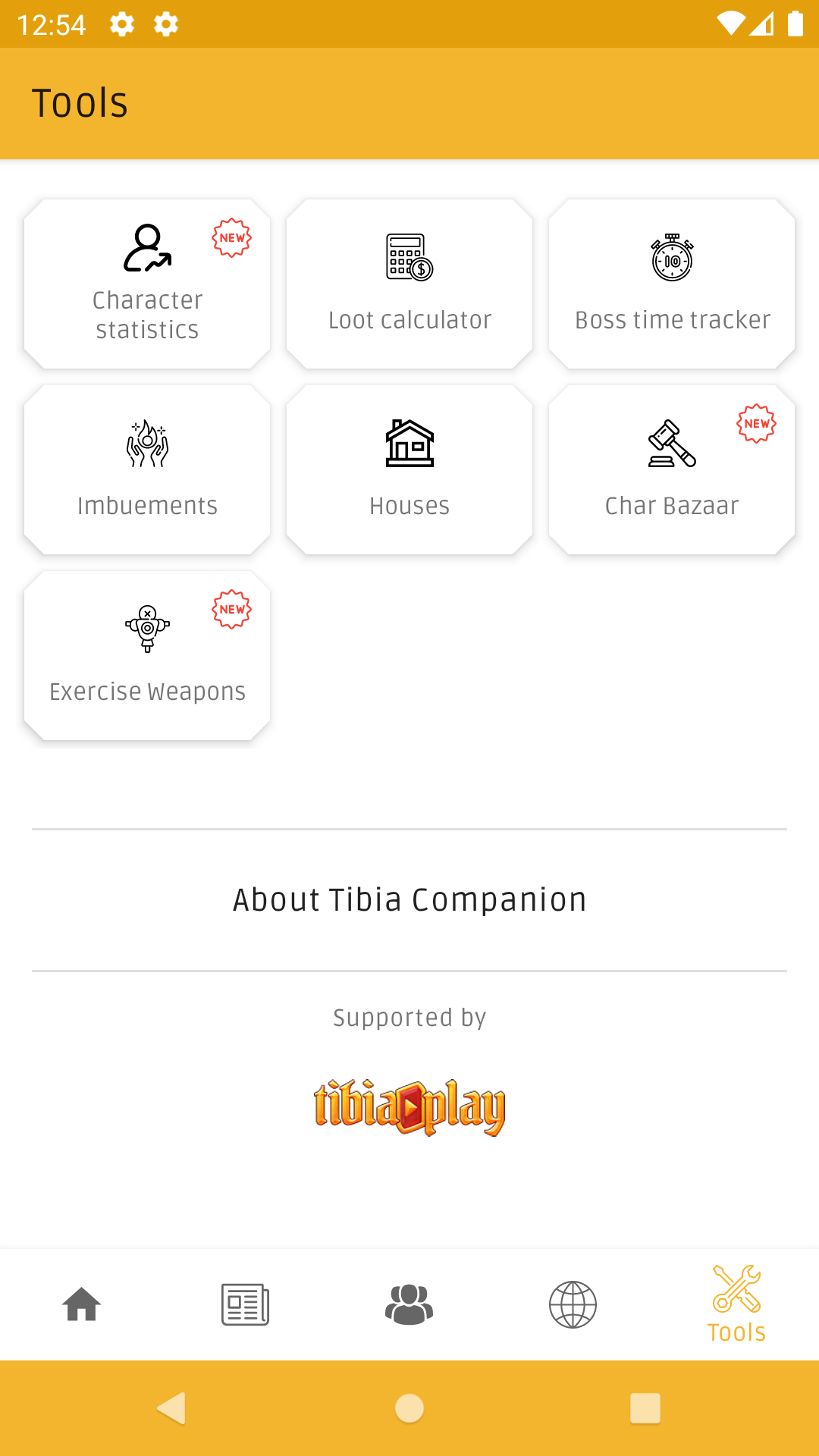Select the Tools tab
This screenshot has height=1456, width=819.
click(736, 1304)
